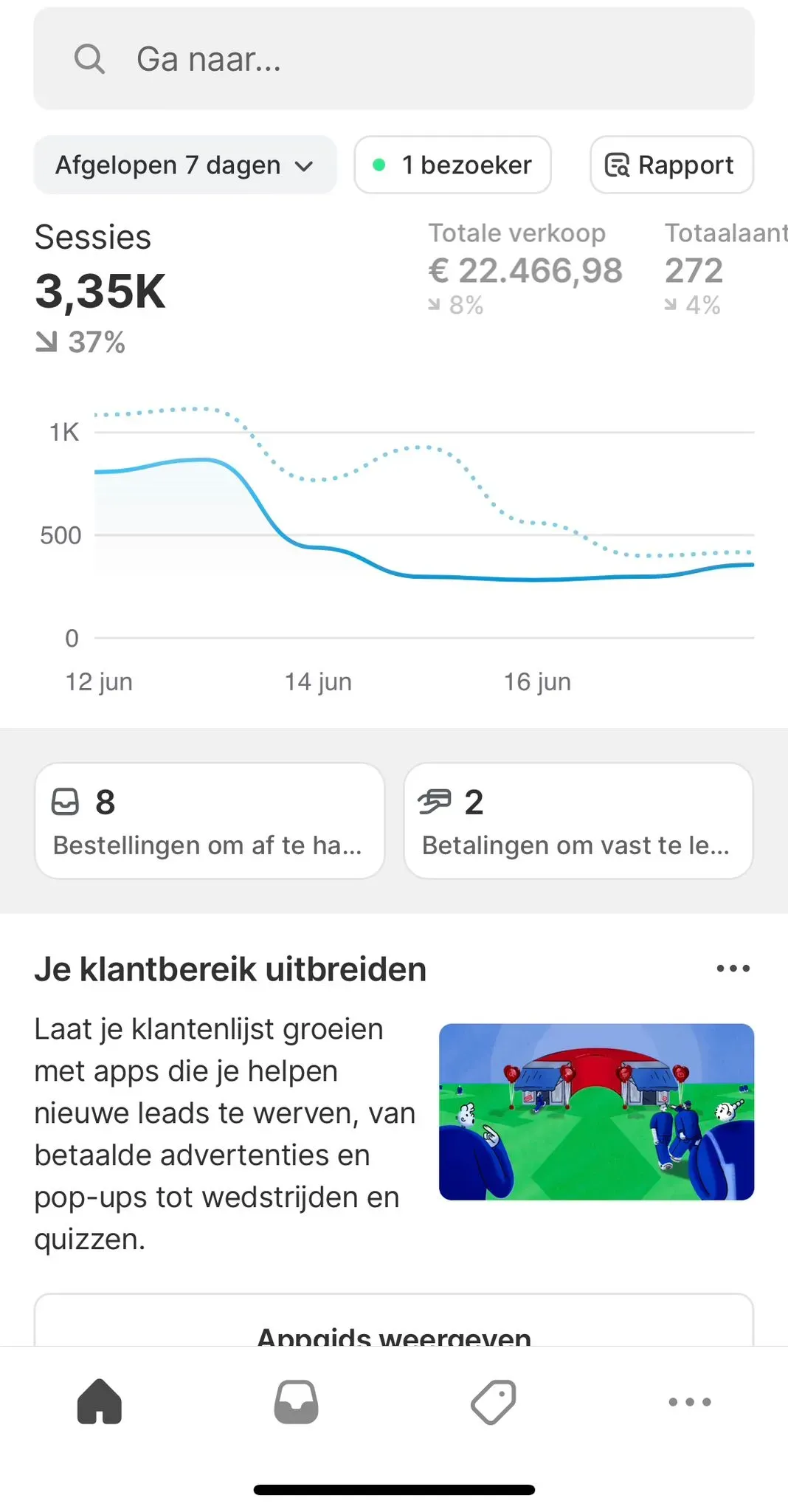788x1512 pixels.
Task: Open the Rapport button
Action: [671, 165]
